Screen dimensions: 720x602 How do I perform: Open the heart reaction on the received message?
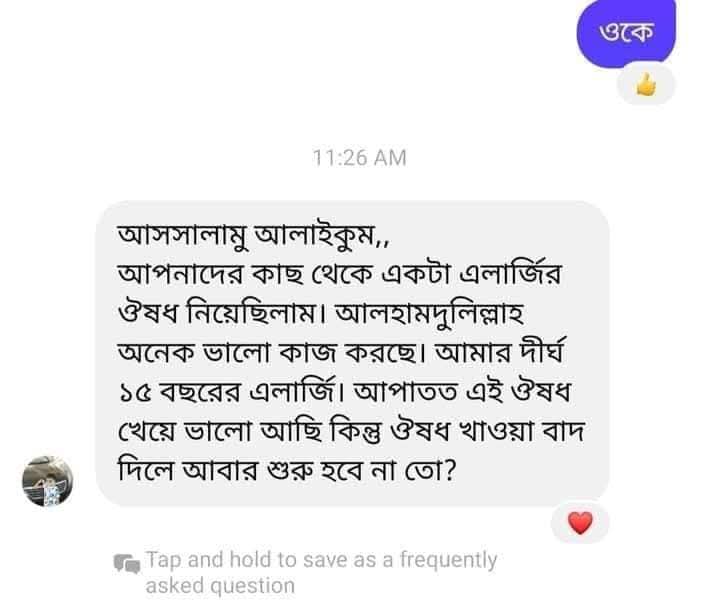580,520
